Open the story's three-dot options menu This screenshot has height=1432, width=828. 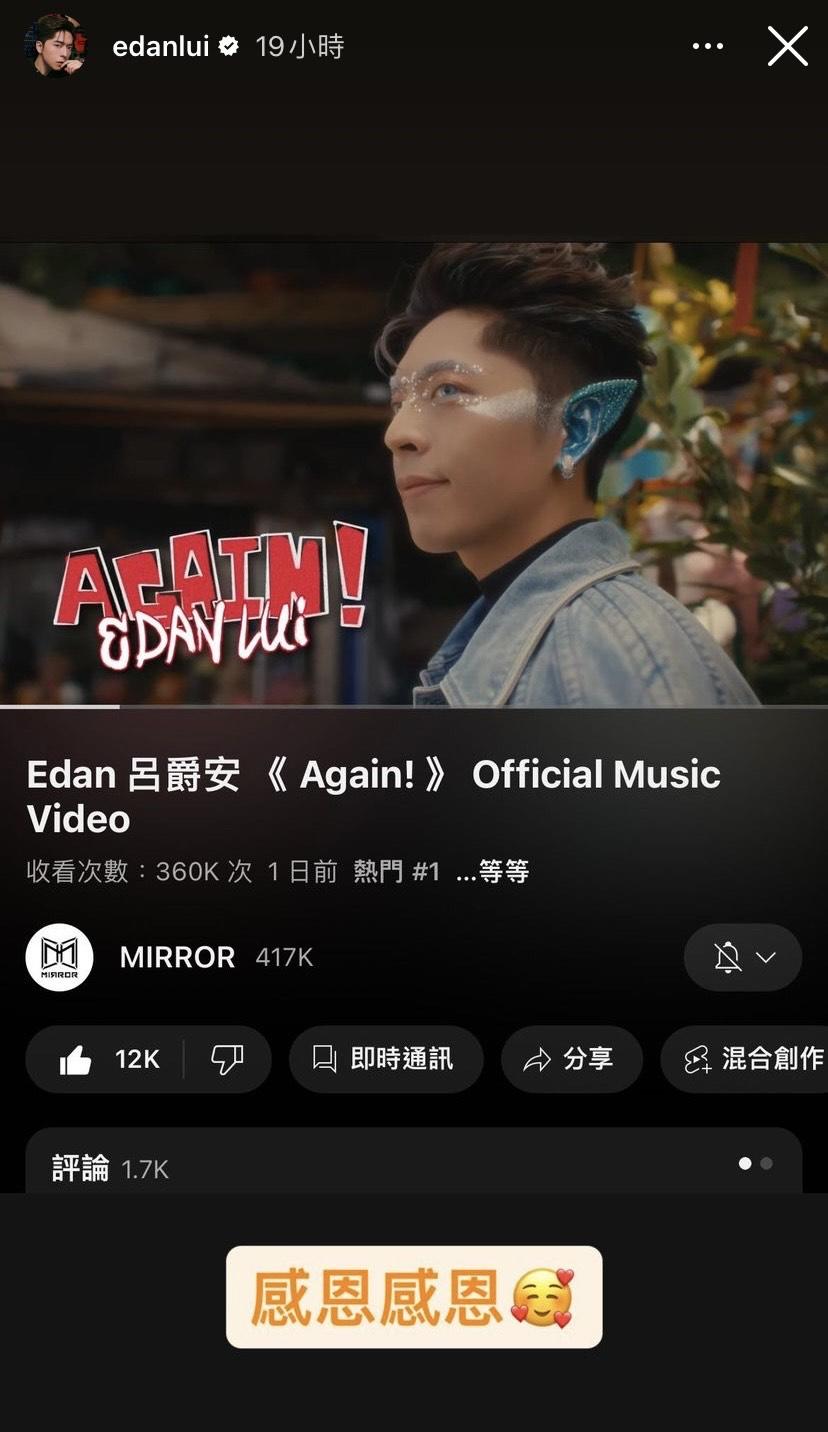tap(707, 46)
